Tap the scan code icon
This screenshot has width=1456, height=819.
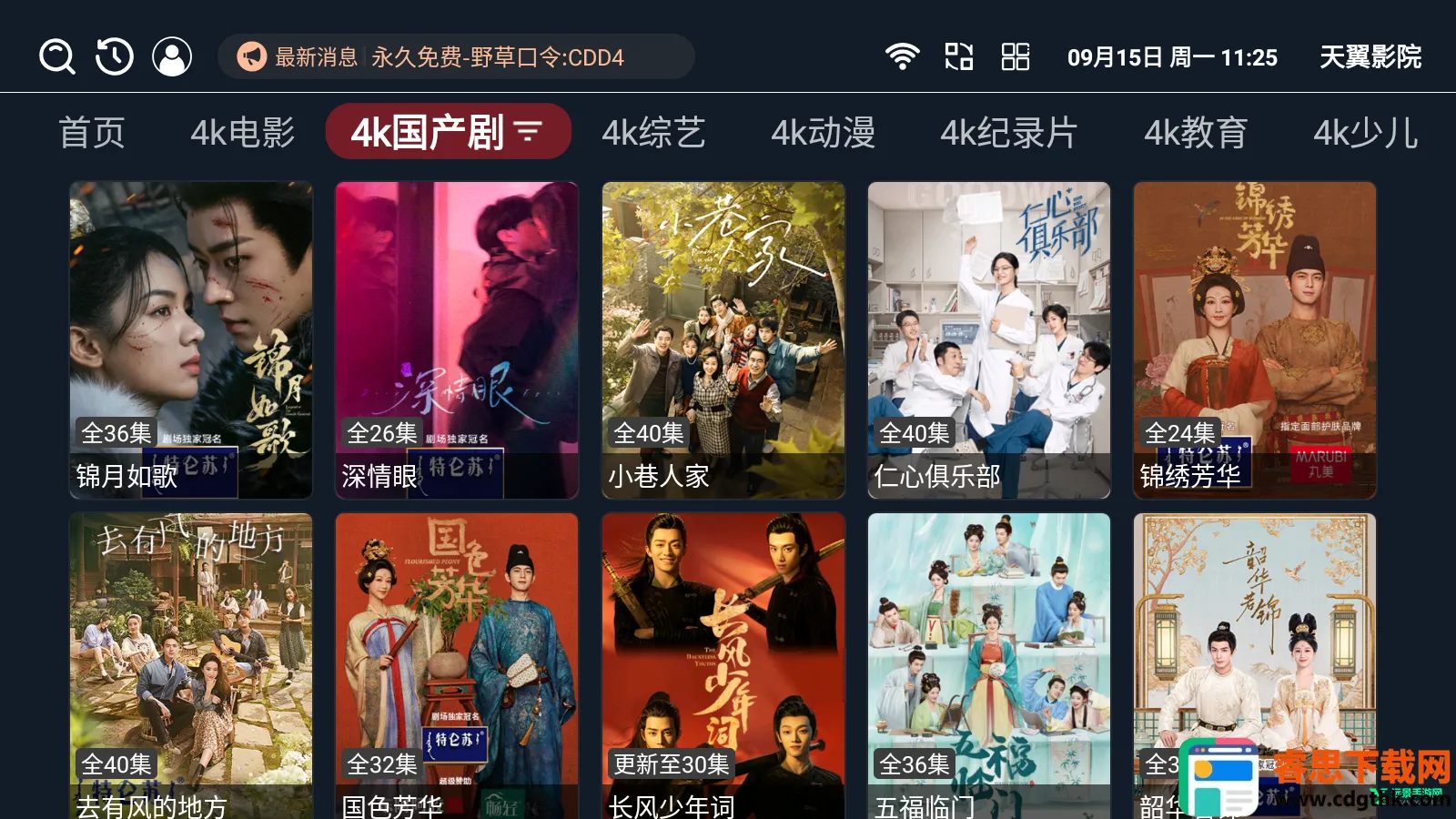[x=958, y=56]
